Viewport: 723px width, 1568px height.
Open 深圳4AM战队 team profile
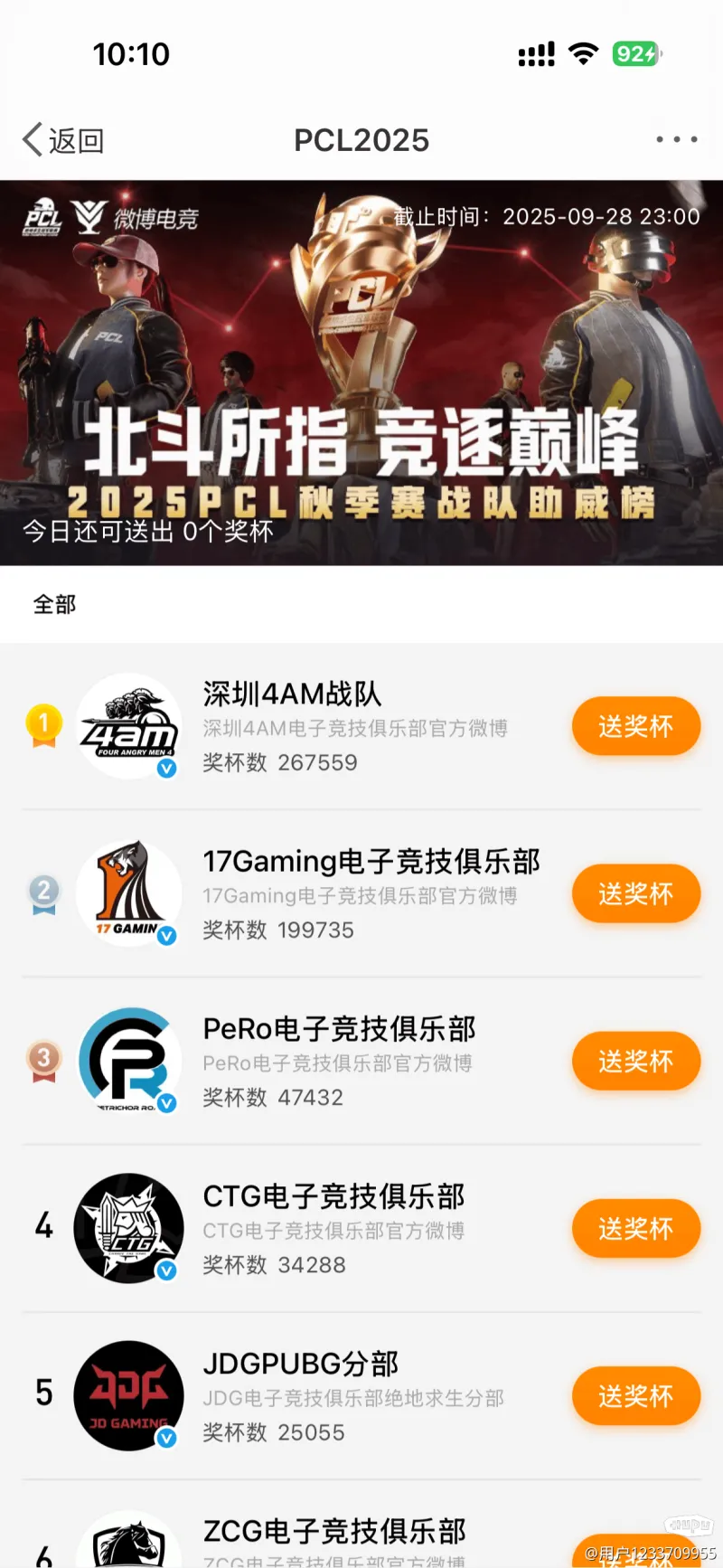point(291,694)
